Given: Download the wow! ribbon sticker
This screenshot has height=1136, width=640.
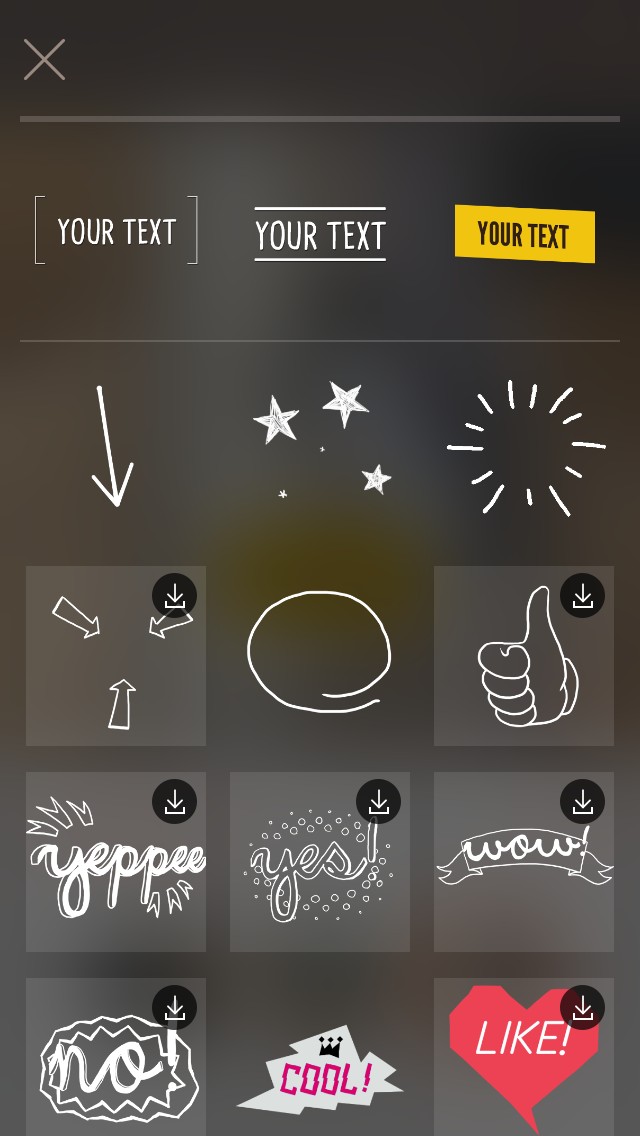Looking at the screenshot, I should 582,802.
